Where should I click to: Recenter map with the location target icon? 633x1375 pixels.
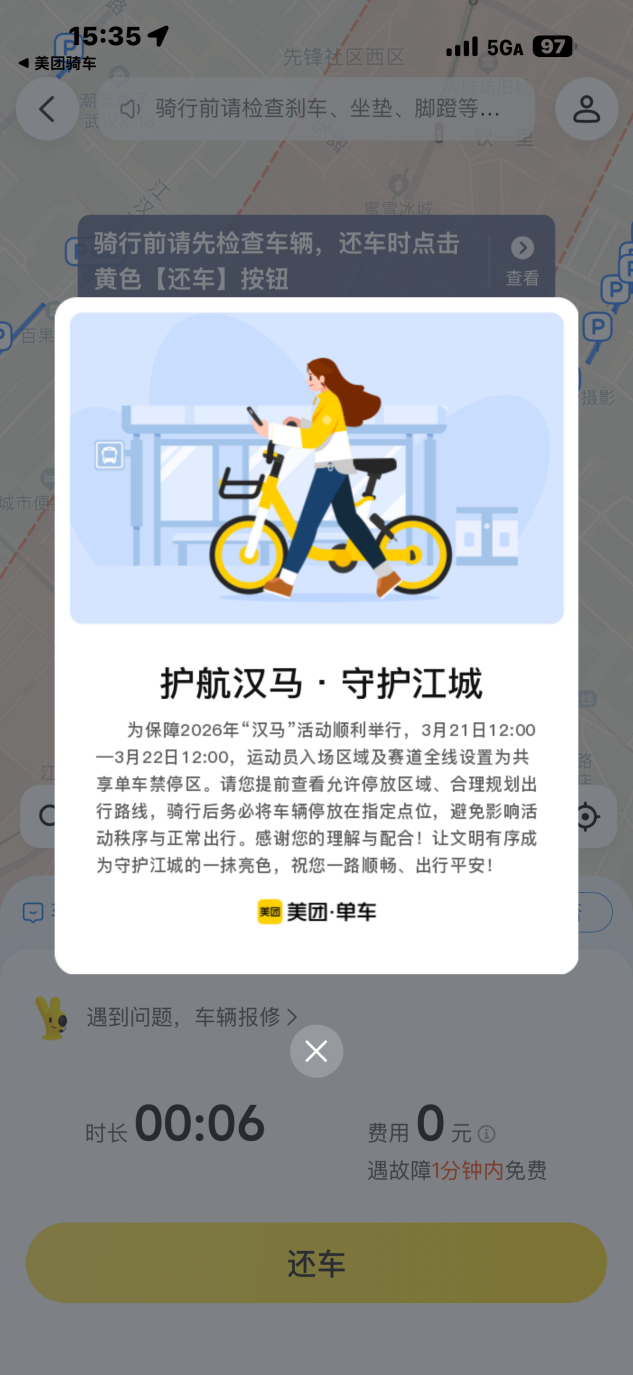[x=586, y=816]
